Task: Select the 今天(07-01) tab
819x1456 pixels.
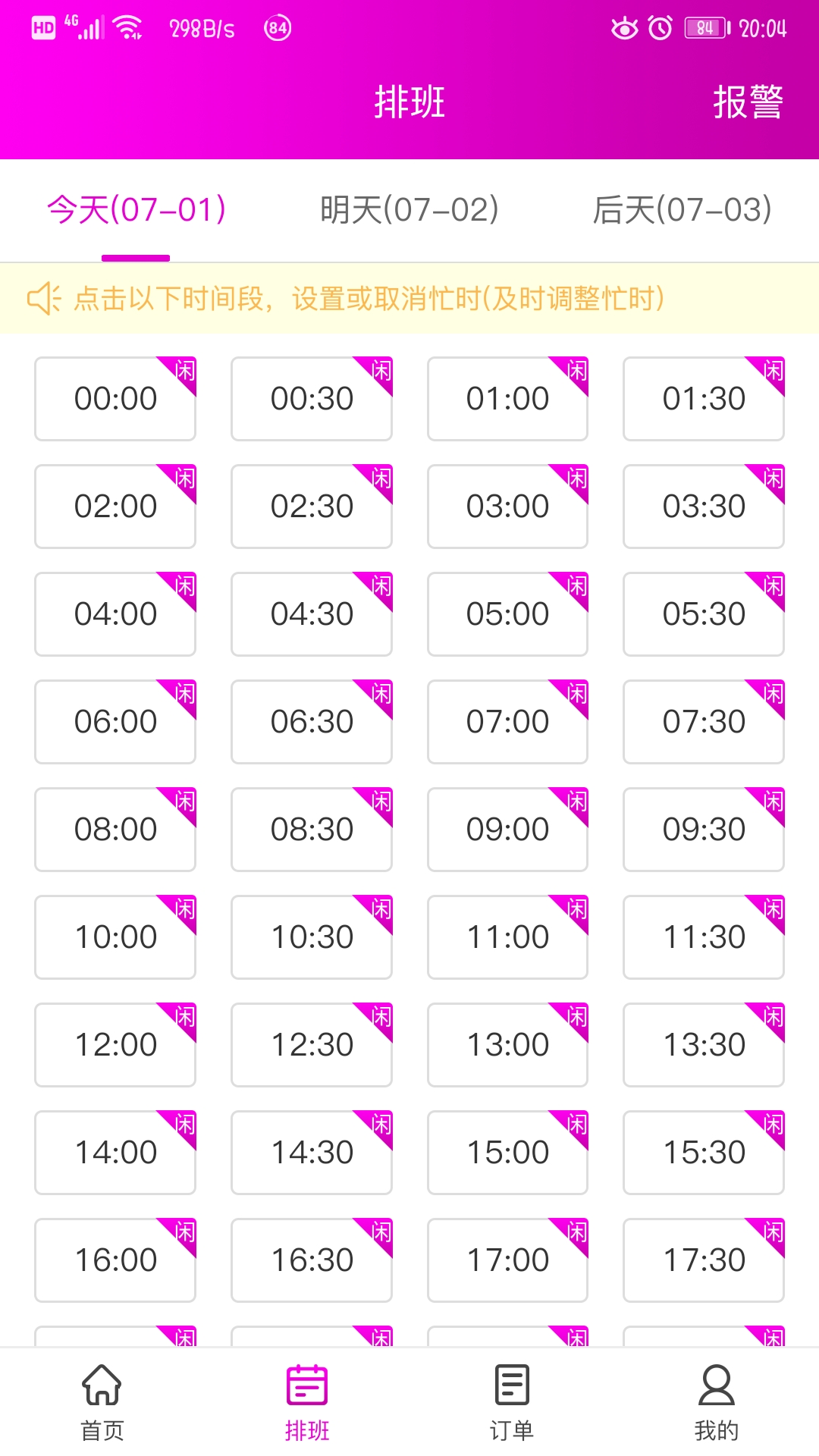Action: click(136, 210)
